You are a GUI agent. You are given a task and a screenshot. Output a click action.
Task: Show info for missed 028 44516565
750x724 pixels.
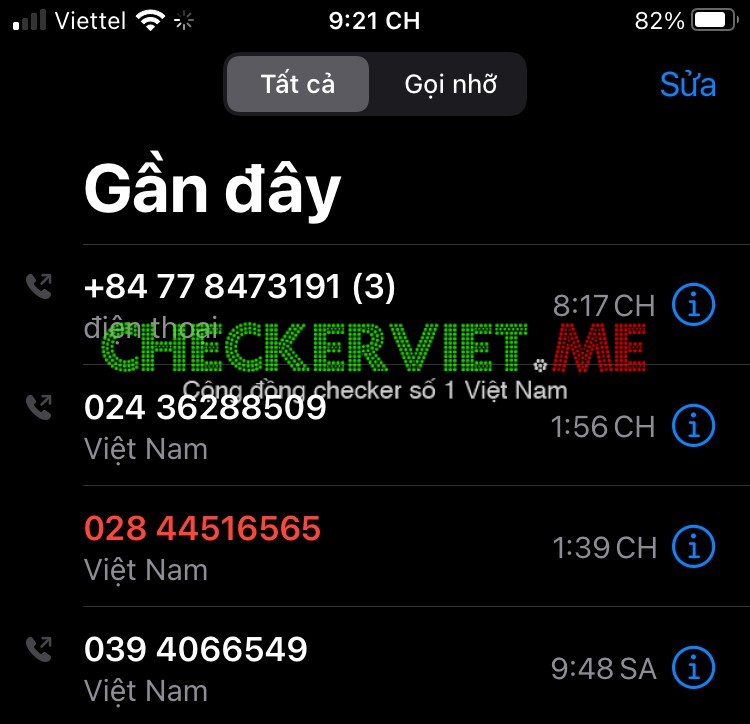pos(693,546)
